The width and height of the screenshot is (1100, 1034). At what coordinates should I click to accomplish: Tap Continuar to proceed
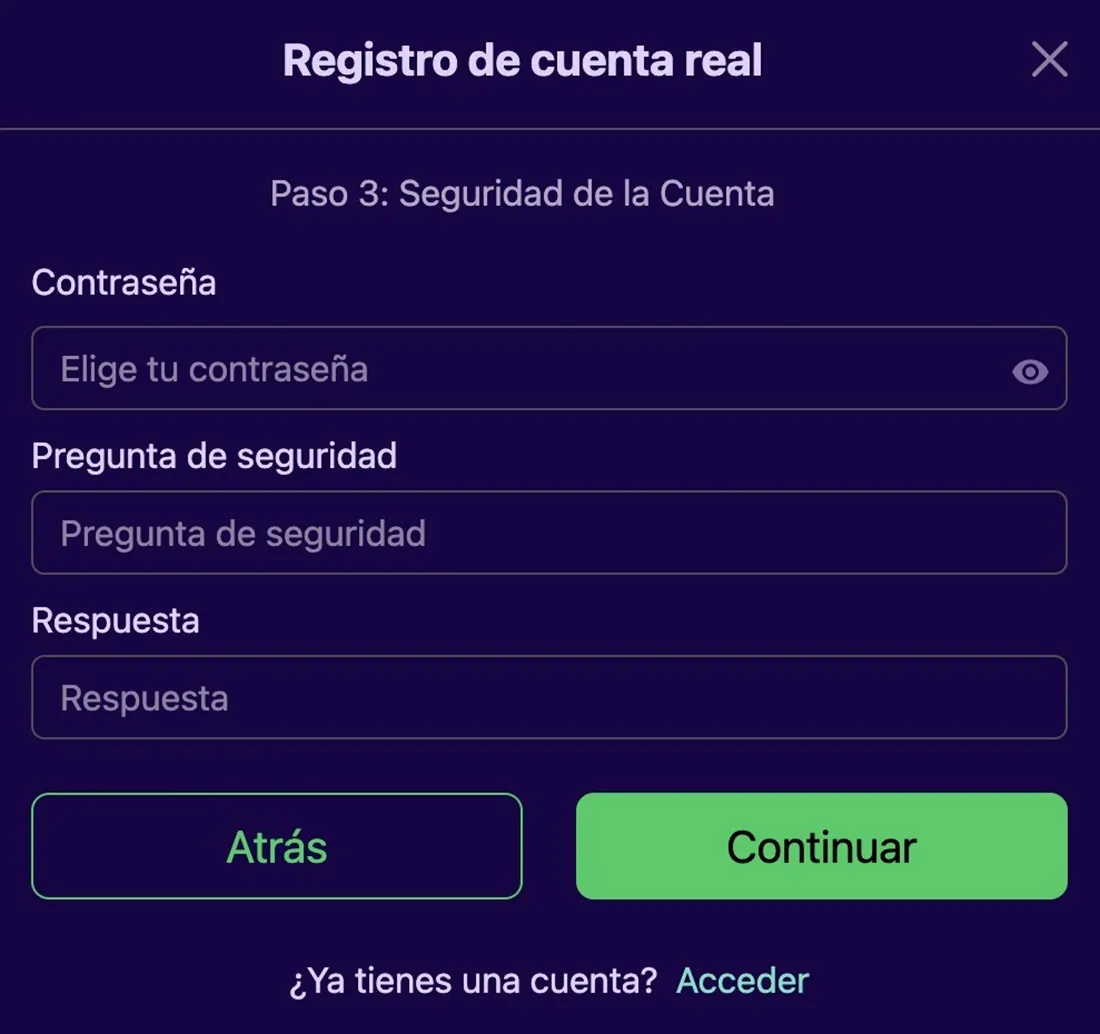(821, 846)
